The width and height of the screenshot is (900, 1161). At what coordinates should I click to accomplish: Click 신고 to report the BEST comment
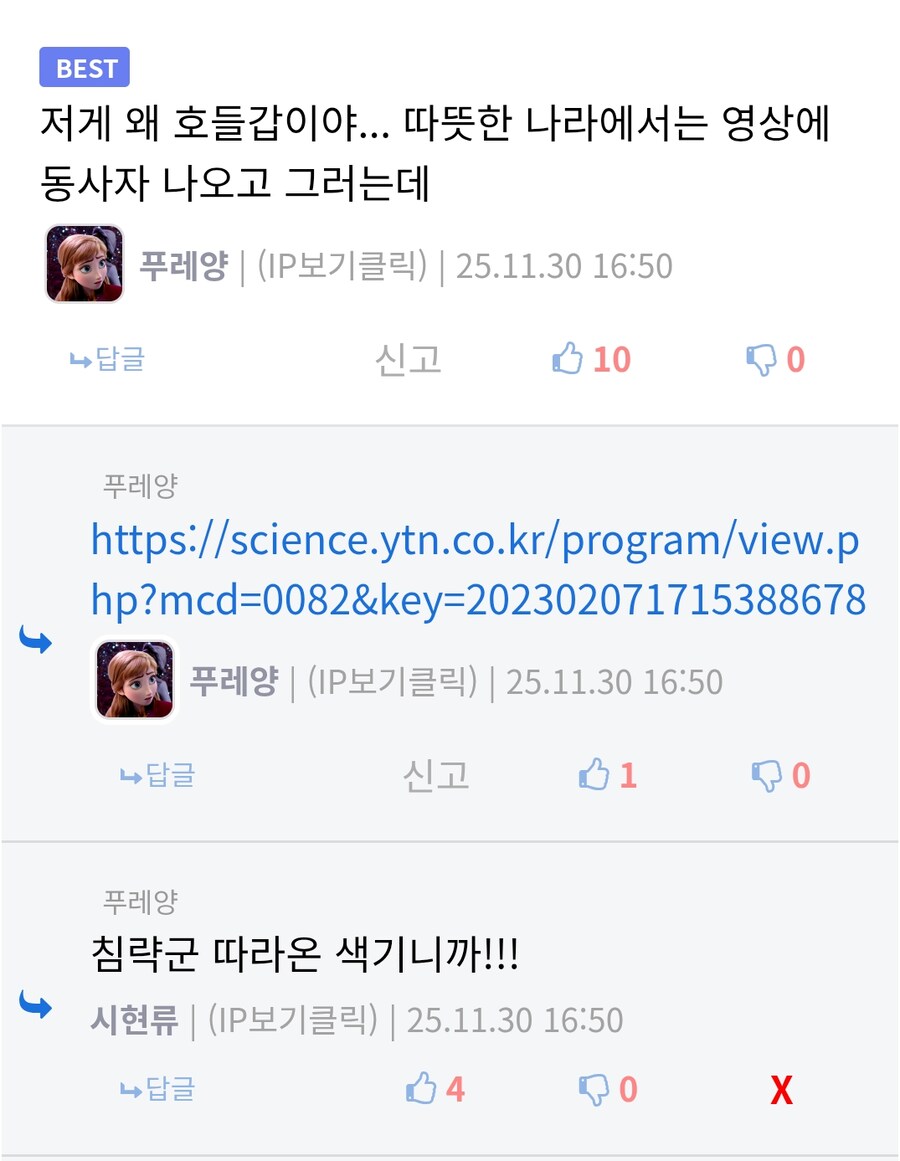pos(410,359)
